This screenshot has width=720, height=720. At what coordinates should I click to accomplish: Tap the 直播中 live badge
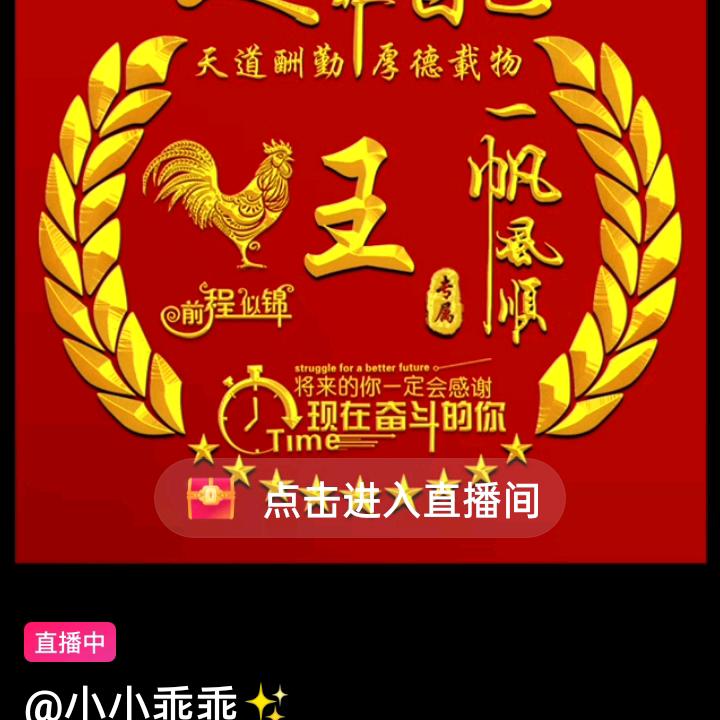tap(70, 642)
